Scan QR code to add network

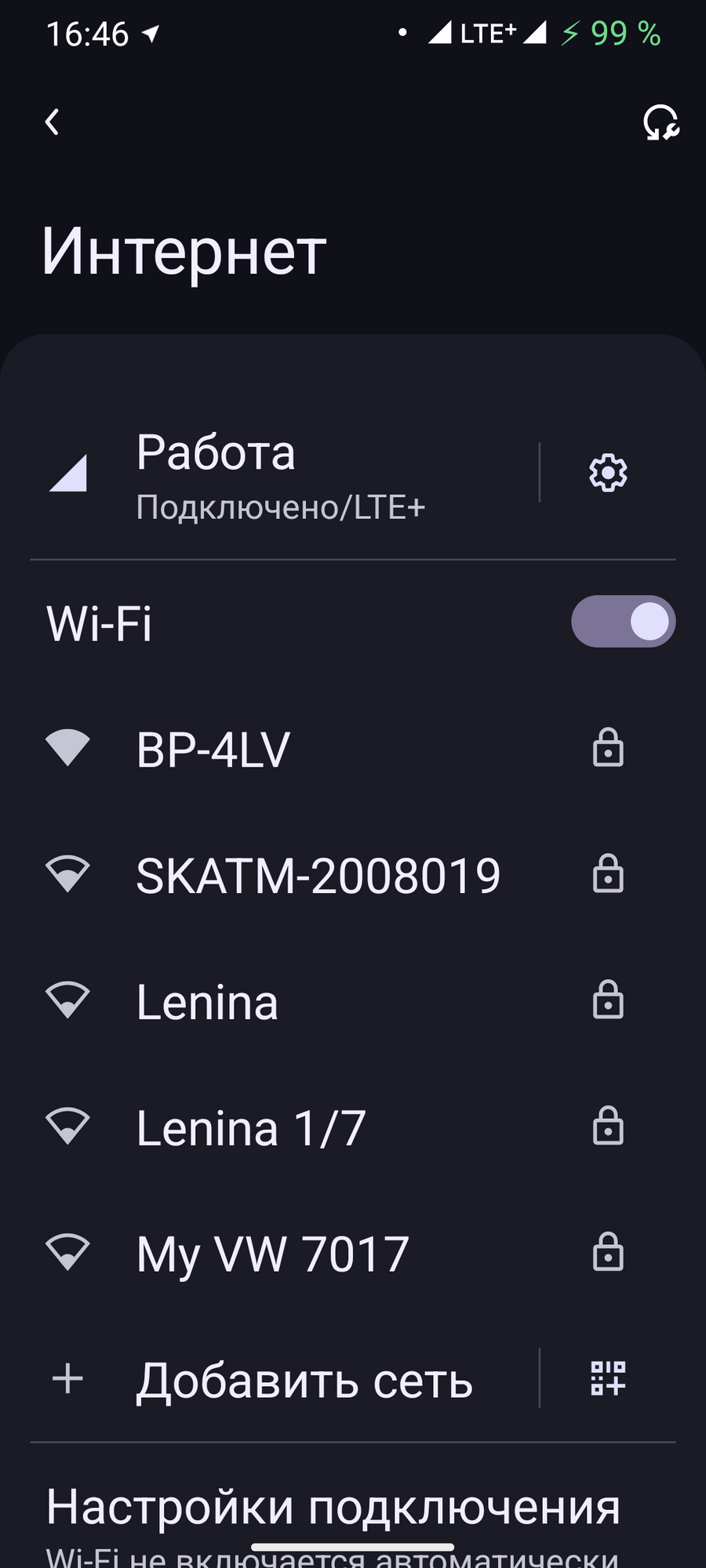pyautogui.click(x=608, y=1379)
